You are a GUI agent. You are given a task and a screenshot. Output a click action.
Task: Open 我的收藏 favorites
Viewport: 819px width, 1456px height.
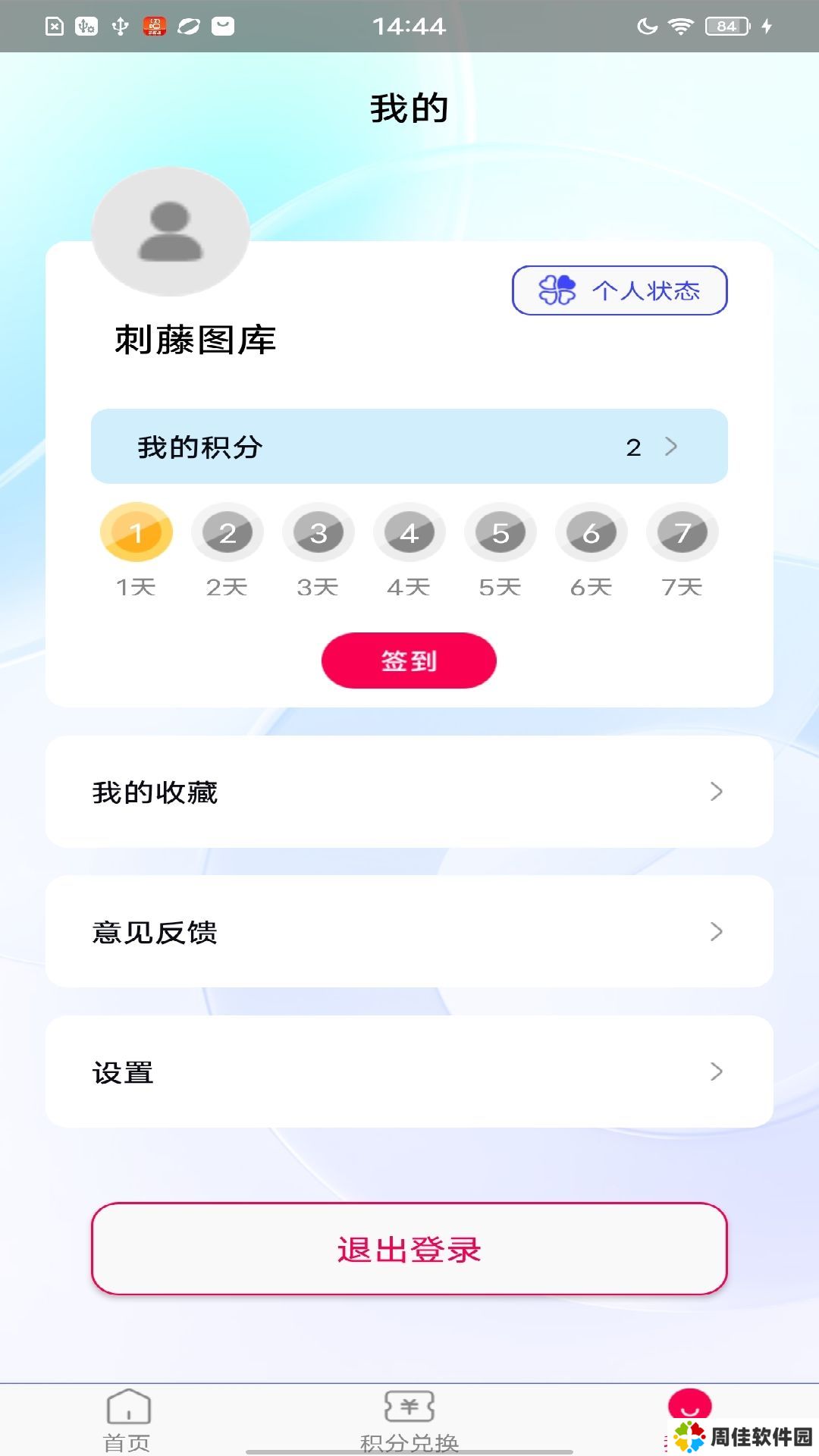pos(409,792)
